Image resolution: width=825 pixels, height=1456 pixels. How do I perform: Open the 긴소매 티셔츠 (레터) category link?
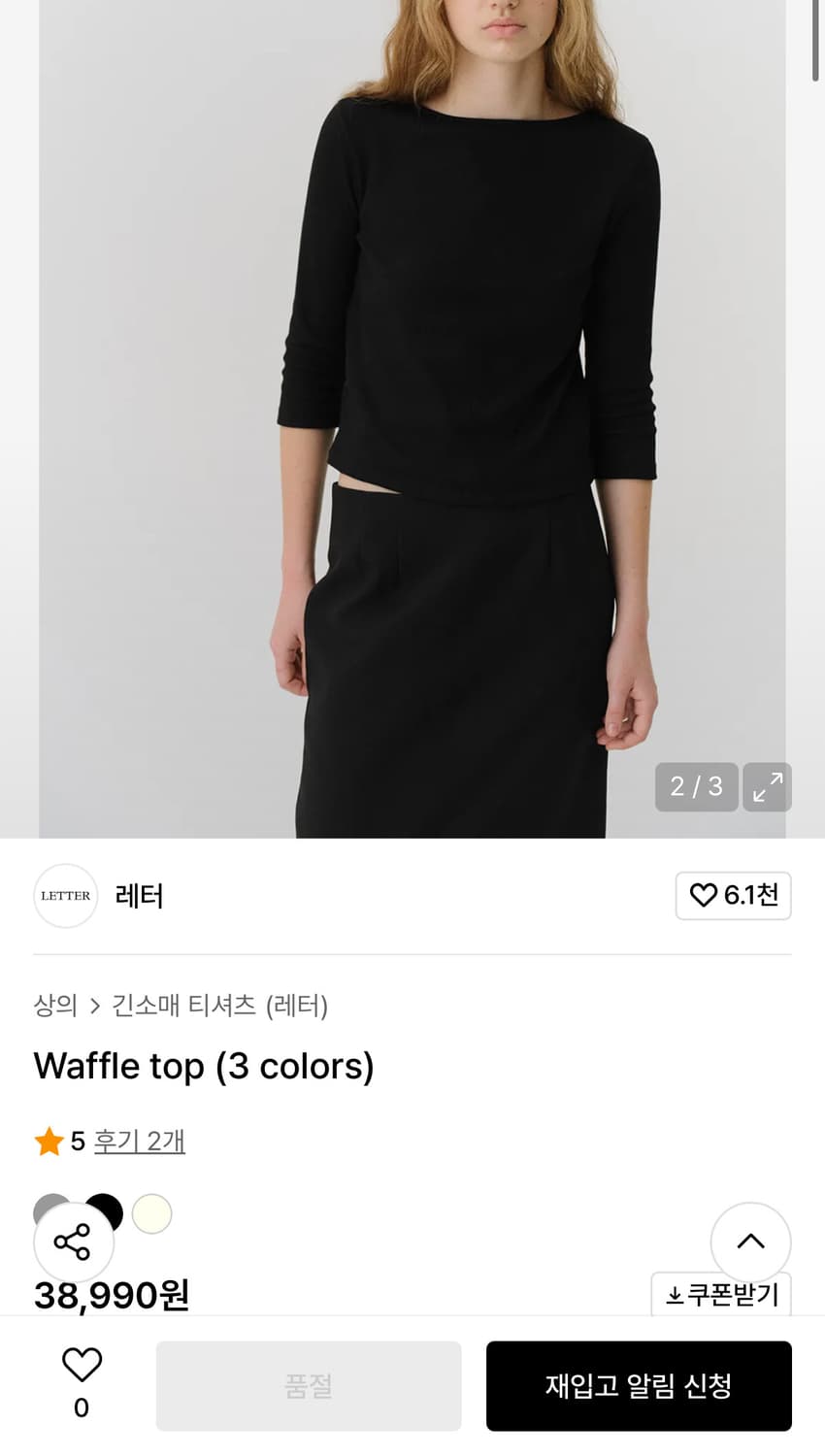coord(220,1007)
